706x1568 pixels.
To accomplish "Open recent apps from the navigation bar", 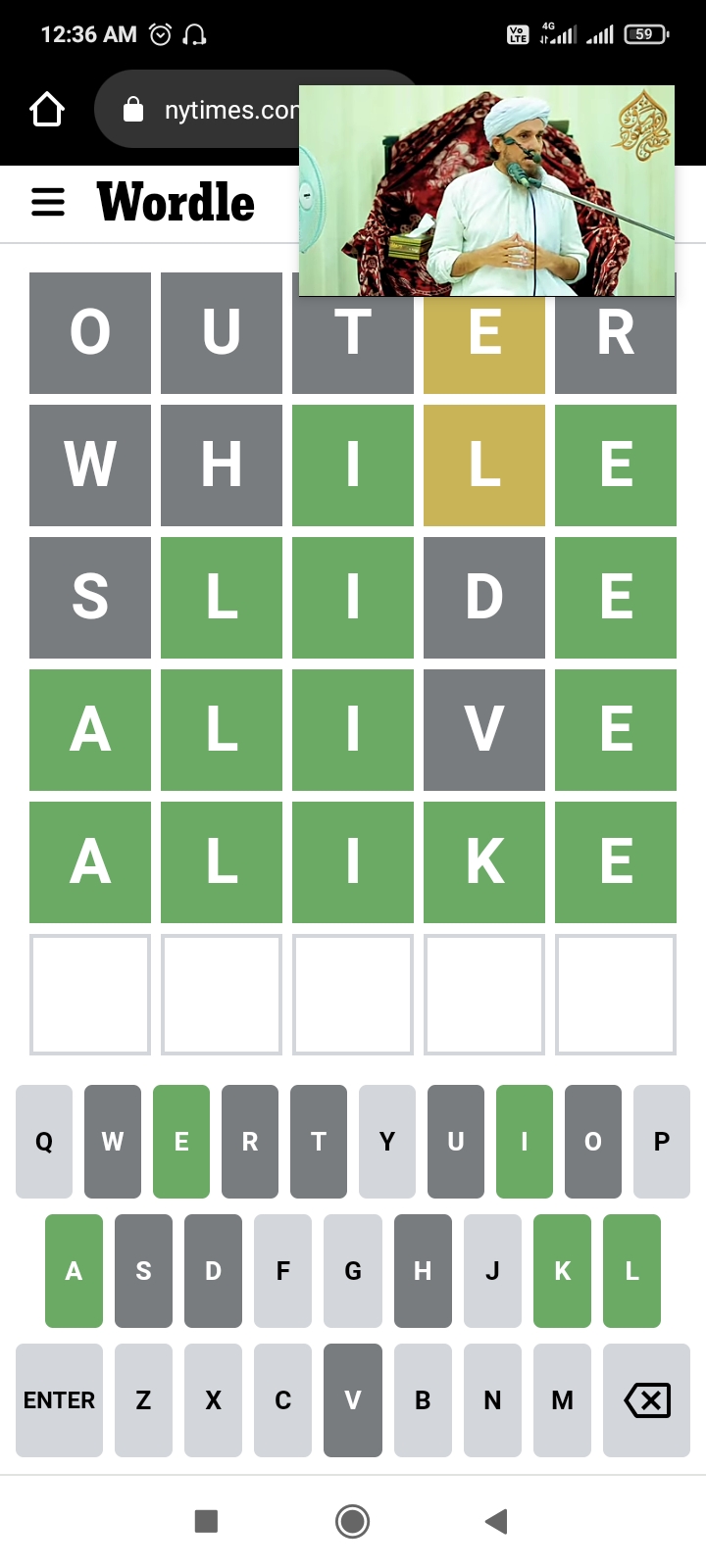I will pyautogui.click(x=206, y=1521).
